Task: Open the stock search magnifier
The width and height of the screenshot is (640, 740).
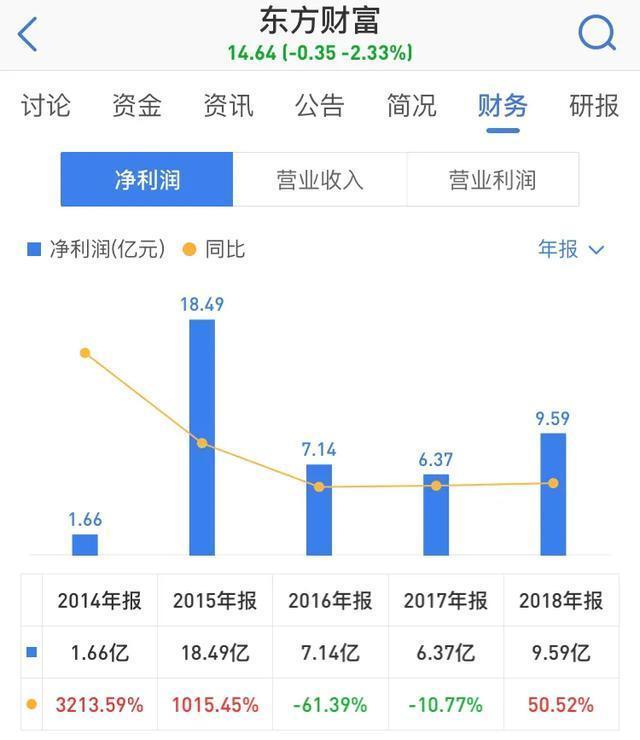Action: pos(597,35)
